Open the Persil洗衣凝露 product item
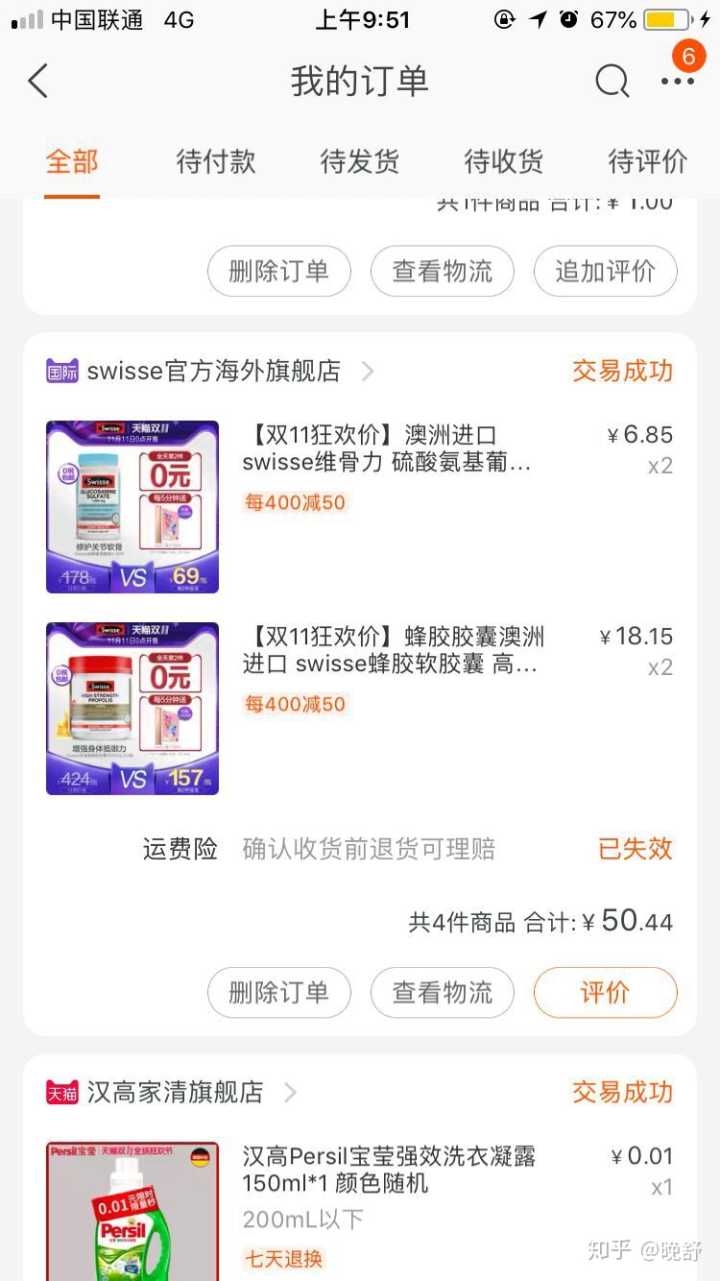This screenshot has height=1281, width=720. pos(388,1170)
